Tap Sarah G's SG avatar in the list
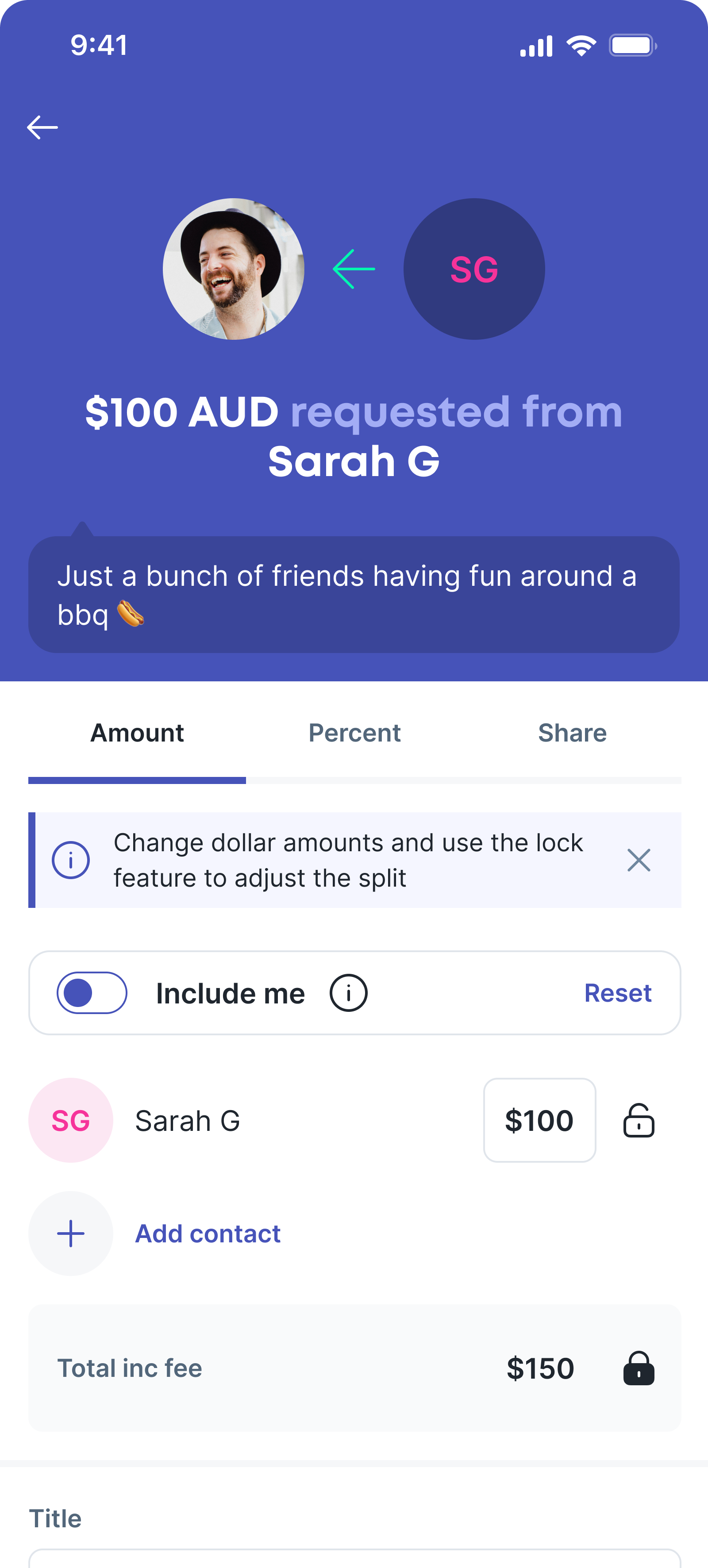 [x=70, y=1120]
